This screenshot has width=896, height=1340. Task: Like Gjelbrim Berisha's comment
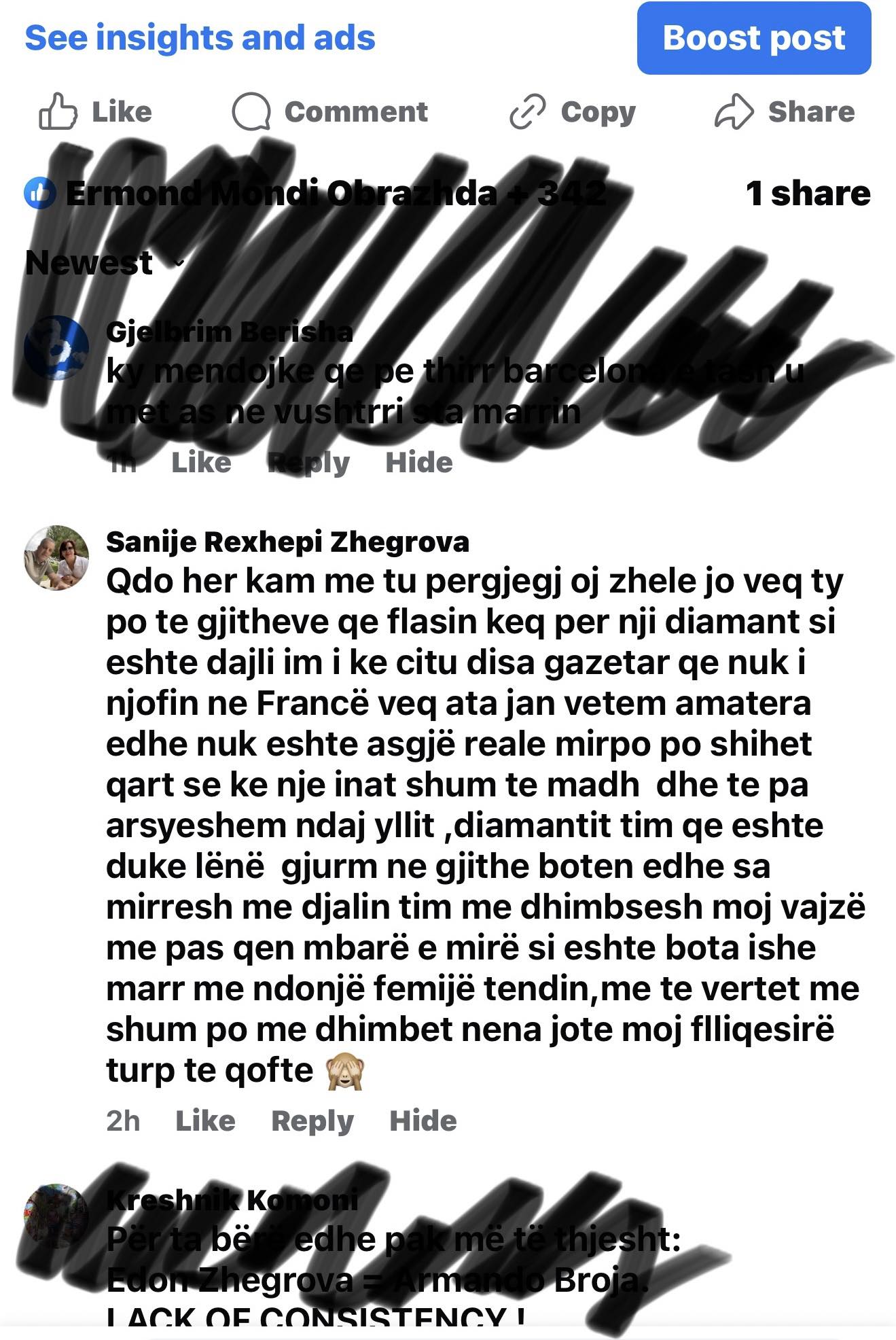(201, 463)
